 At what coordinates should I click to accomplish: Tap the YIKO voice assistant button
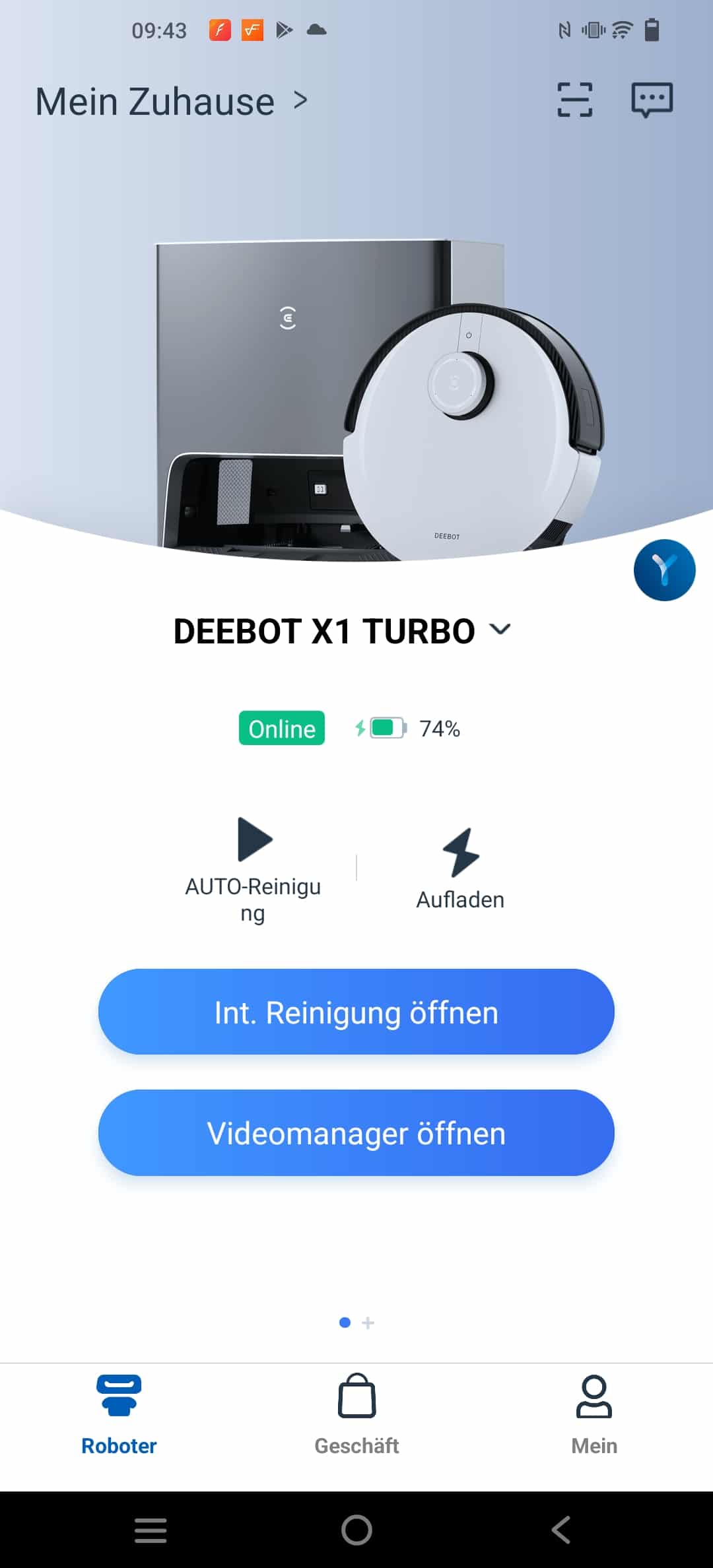[664, 570]
